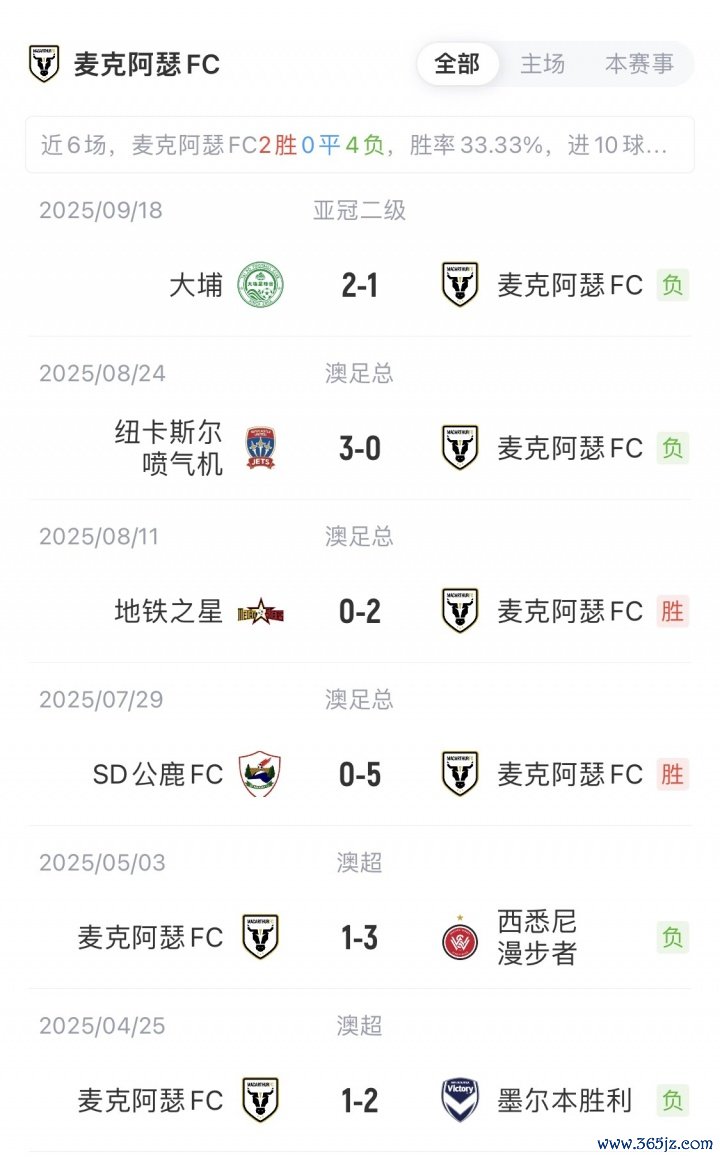View the 墨尔本胜利 1-2 match details
This screenshot has height=1159, width=720.
[359, 1100]
